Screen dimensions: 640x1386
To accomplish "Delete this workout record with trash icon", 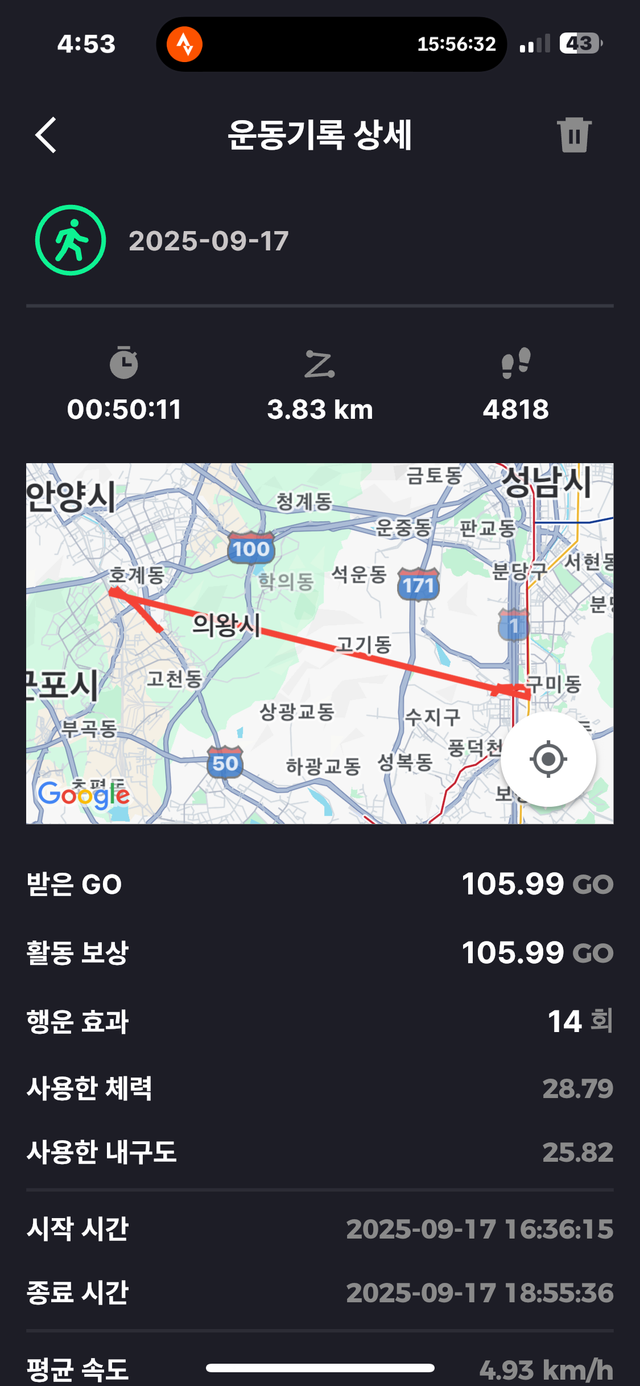I will tap(574, 135).
